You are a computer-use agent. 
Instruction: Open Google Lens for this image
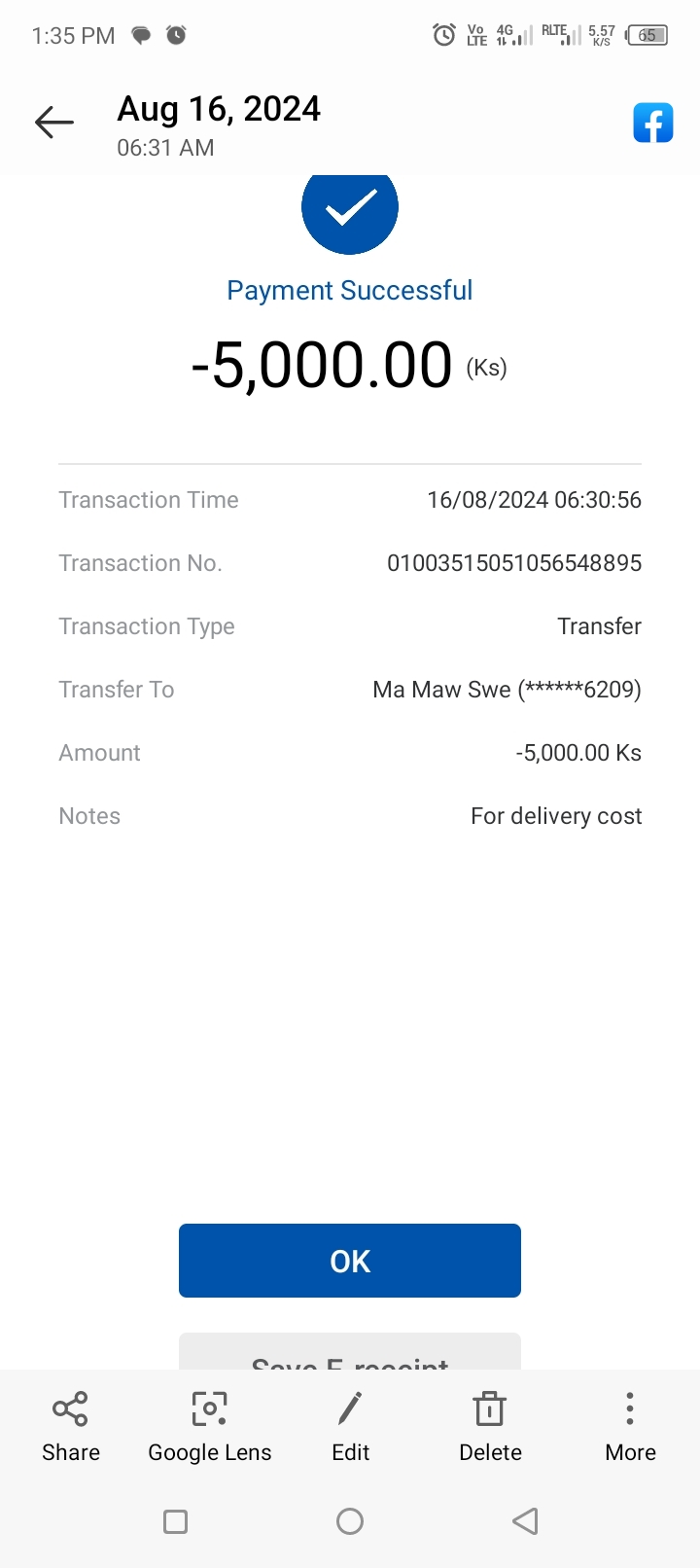(210, 1425)
